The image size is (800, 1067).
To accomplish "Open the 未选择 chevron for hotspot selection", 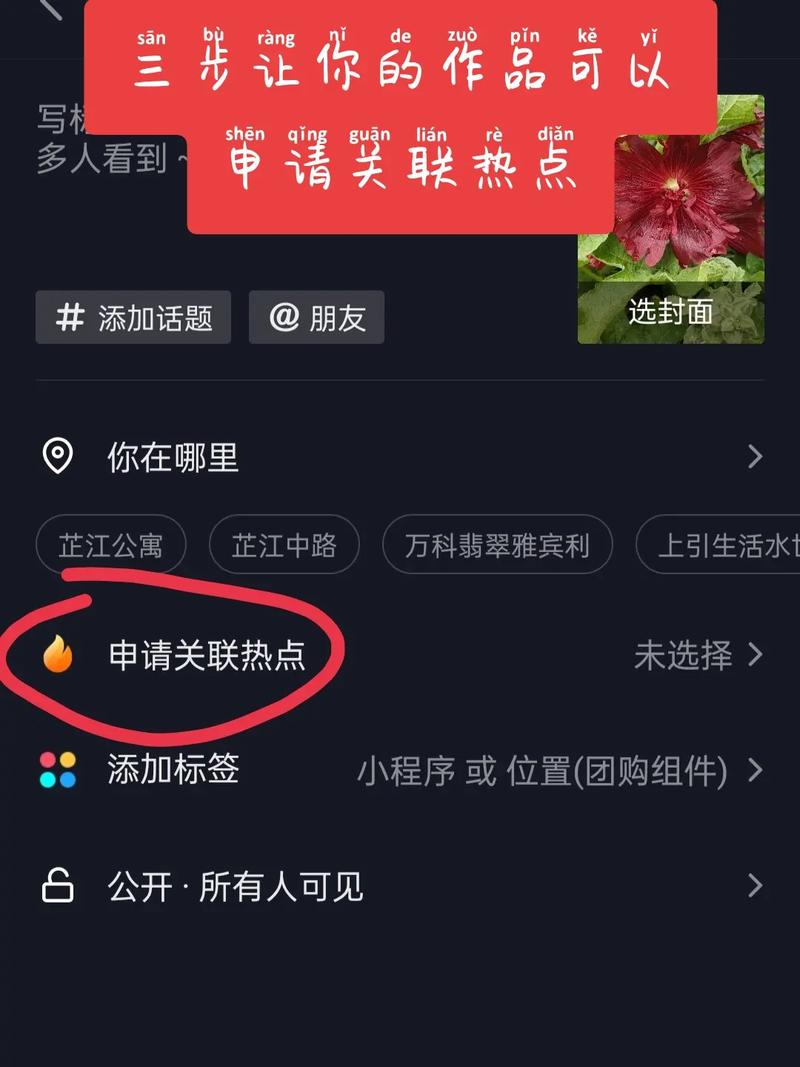I will click(x=758, y=655).
